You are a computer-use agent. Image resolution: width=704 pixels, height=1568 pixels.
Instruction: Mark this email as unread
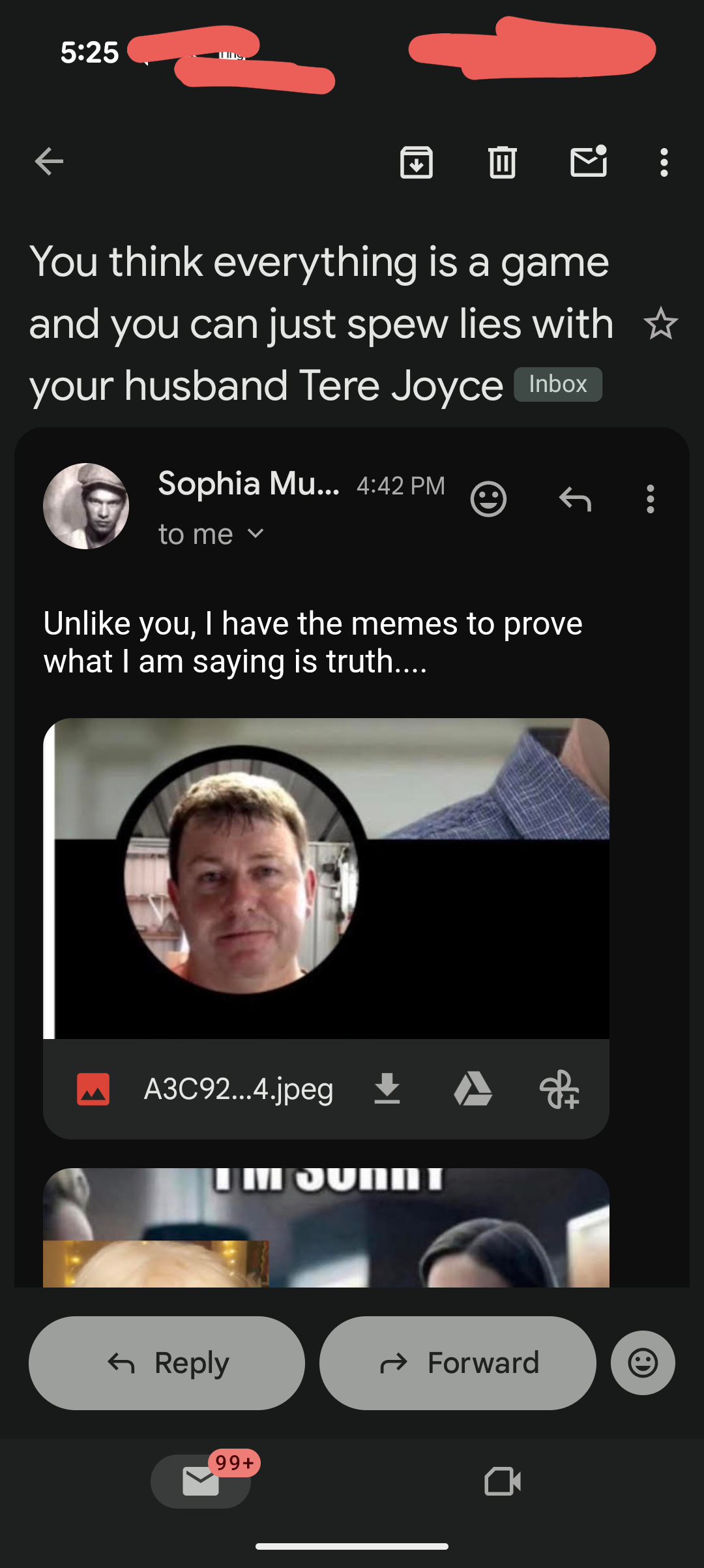(x=589, y=162)
